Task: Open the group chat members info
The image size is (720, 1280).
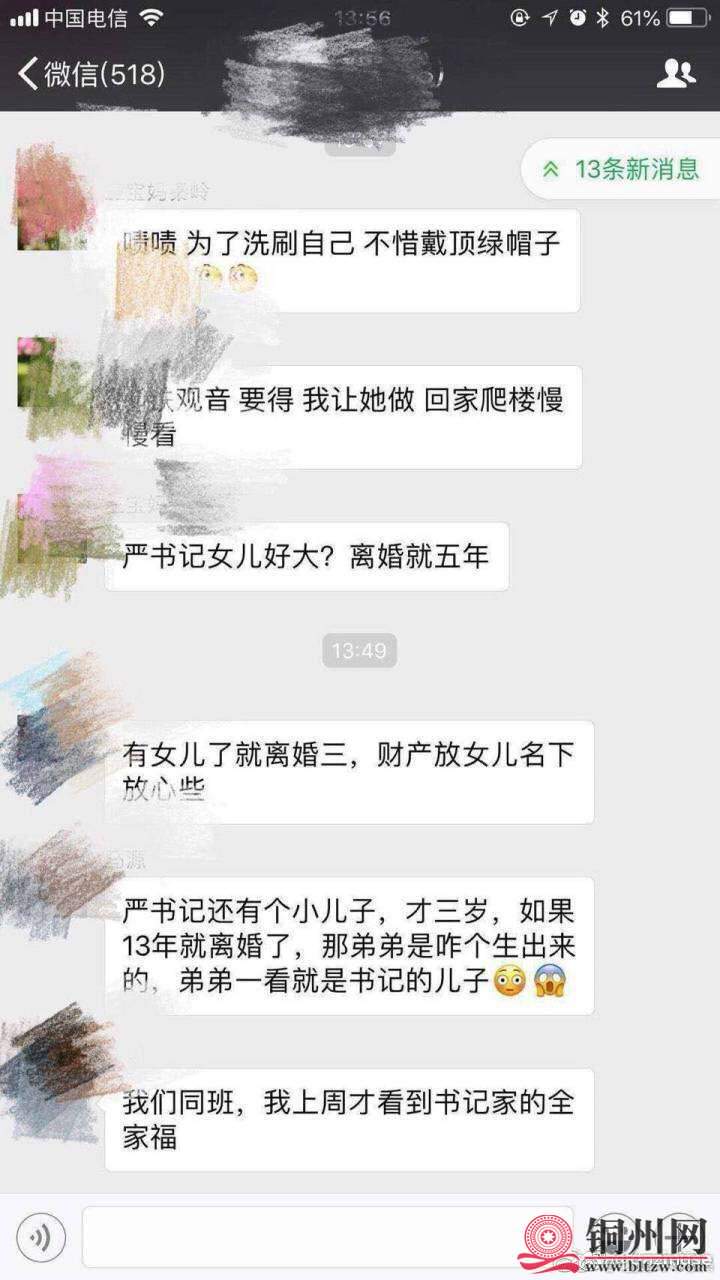Action: click(x=675, y=73)
